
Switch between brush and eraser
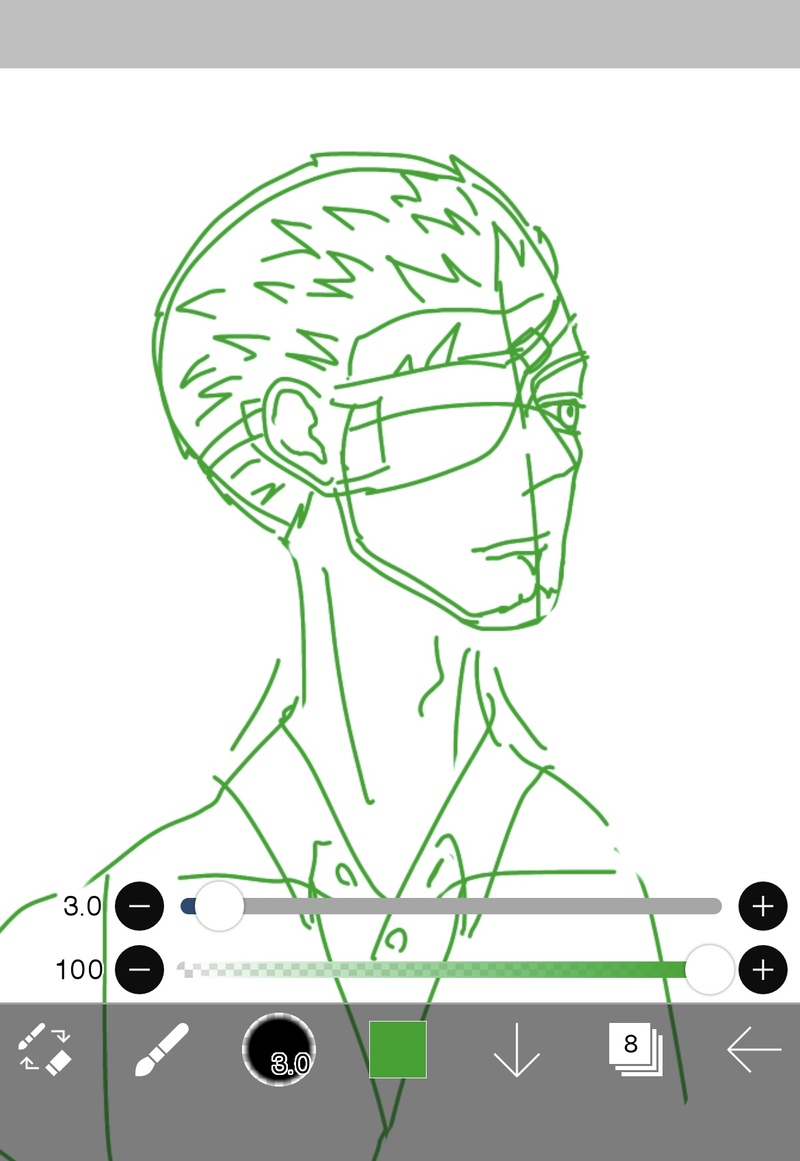(45, 1049)
